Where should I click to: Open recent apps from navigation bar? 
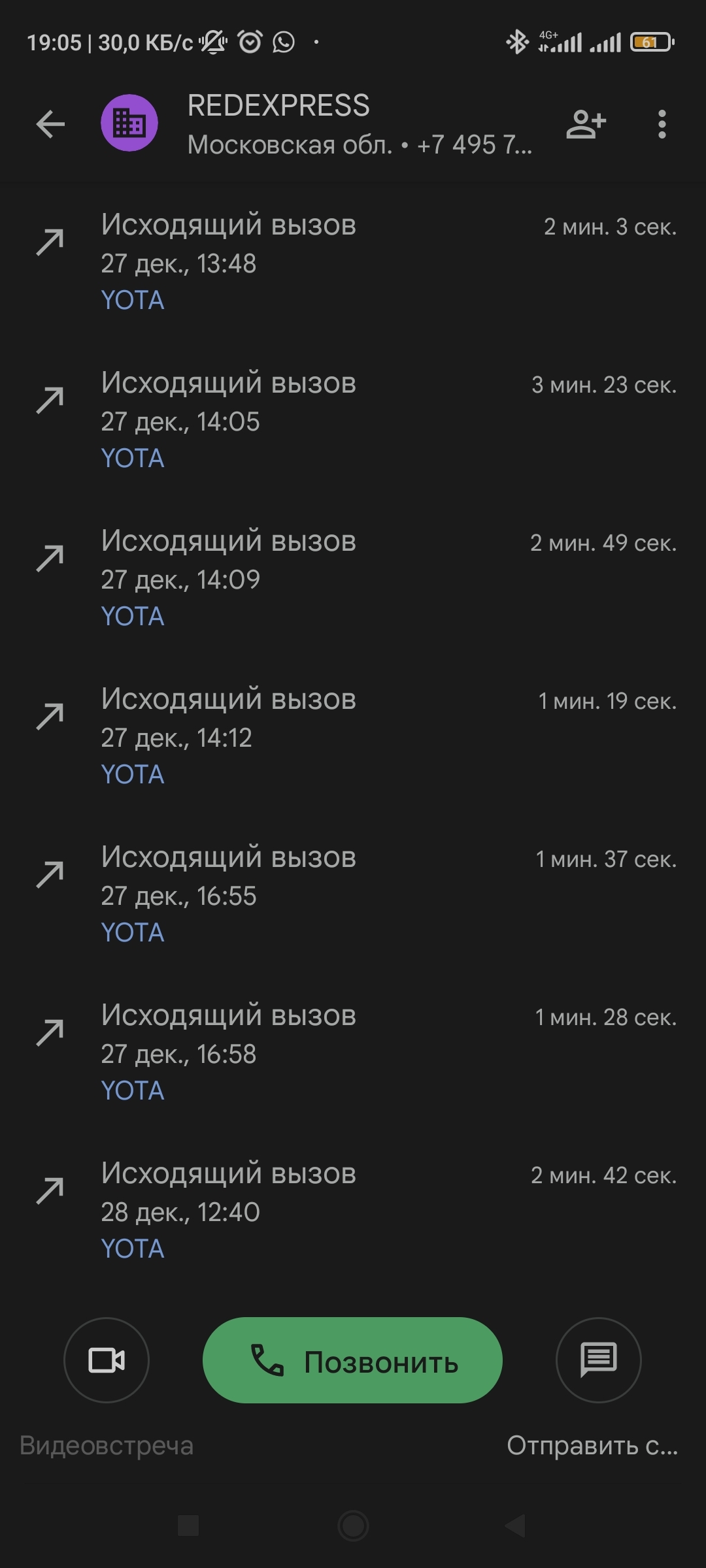pyautogui.click(x=188, y=1526)
